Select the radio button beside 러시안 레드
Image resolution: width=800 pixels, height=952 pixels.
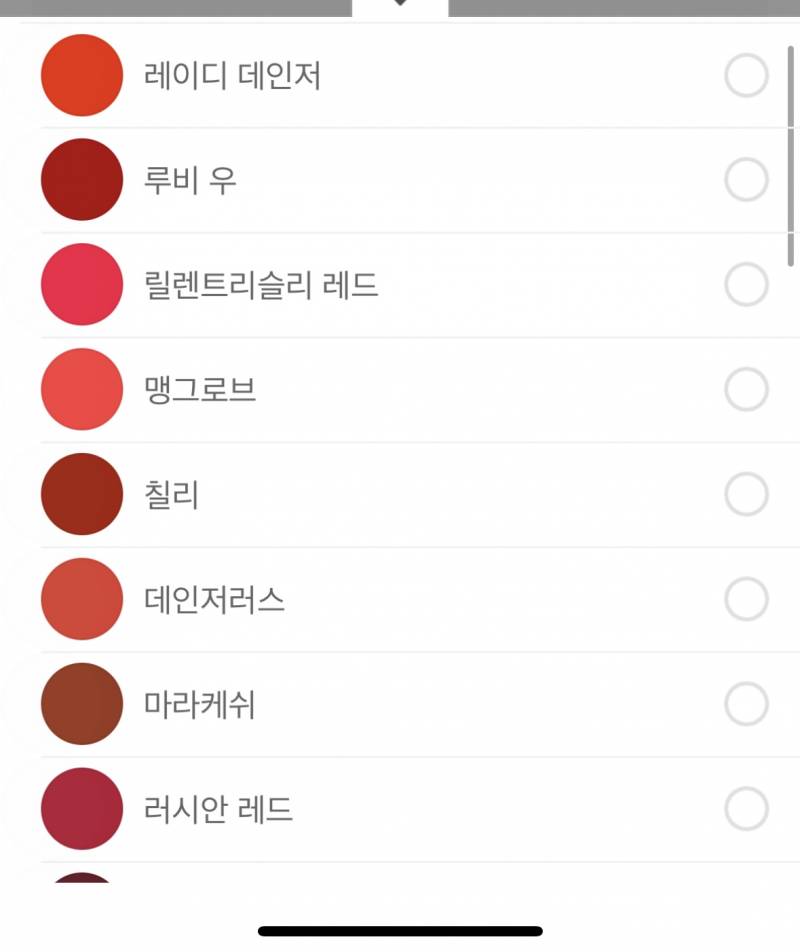pos(746,810)
